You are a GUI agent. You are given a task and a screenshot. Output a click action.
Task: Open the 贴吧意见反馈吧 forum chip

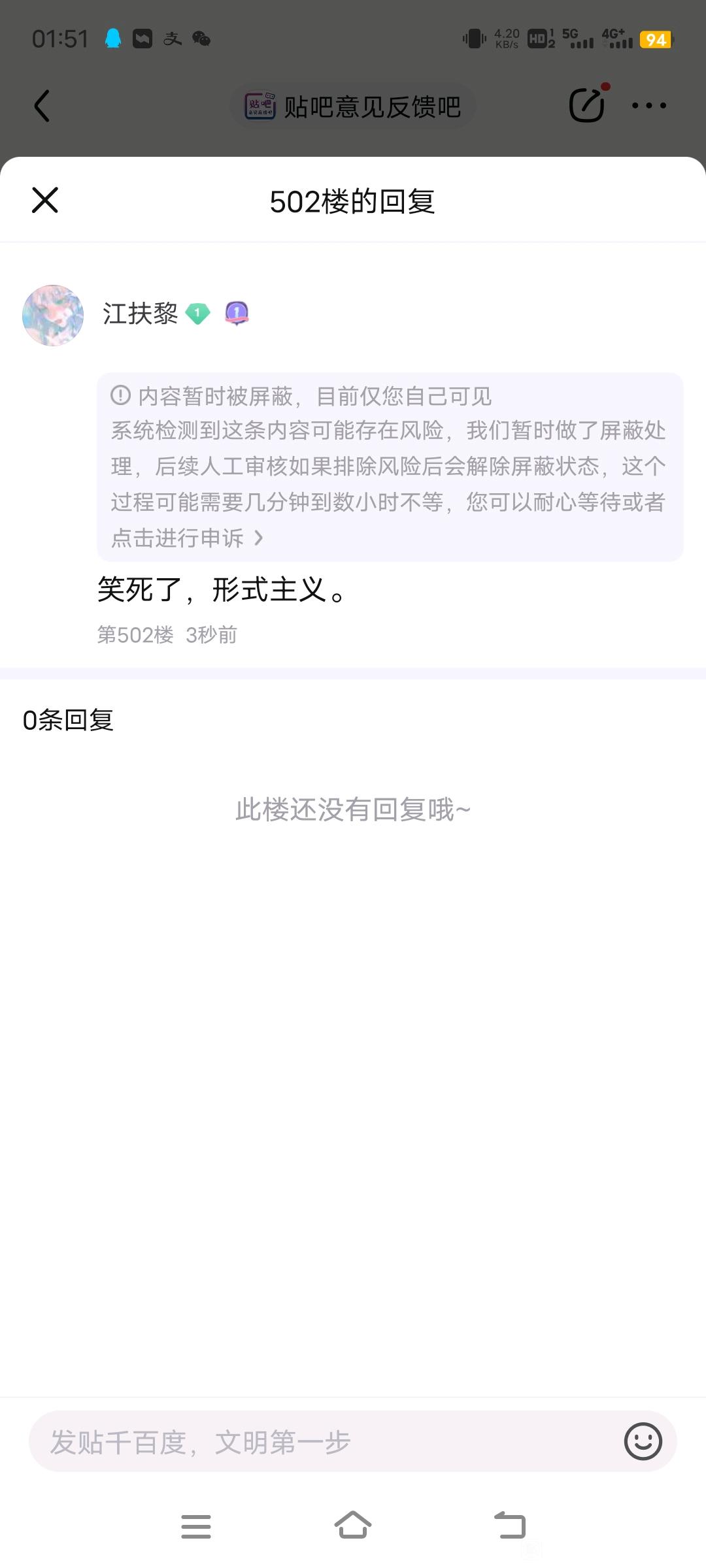pyautogui.click(x=353, y=106)
